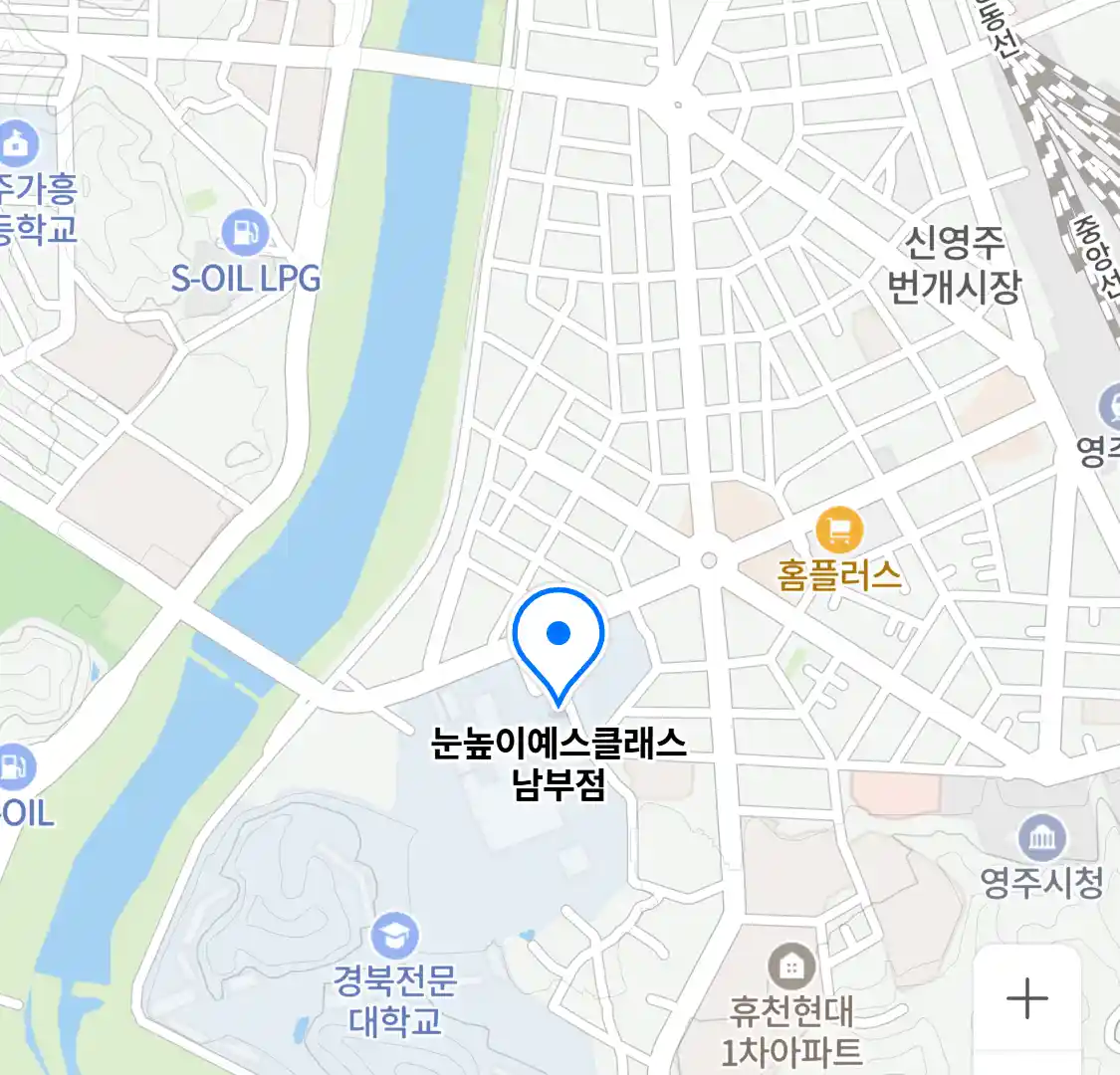Open the 경북전문대학교 school marker

(395, 936)
